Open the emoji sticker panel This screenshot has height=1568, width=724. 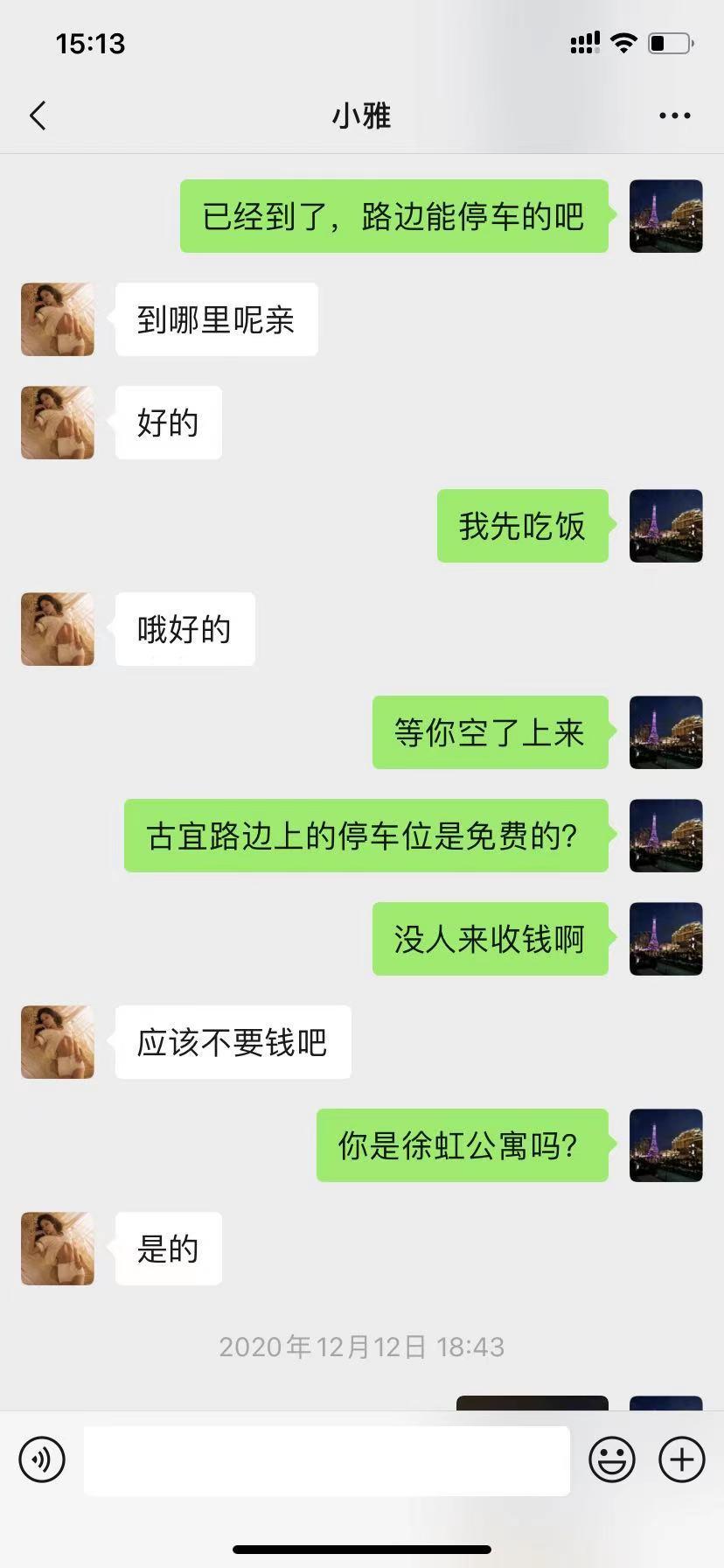click(x=611, y=1459)
